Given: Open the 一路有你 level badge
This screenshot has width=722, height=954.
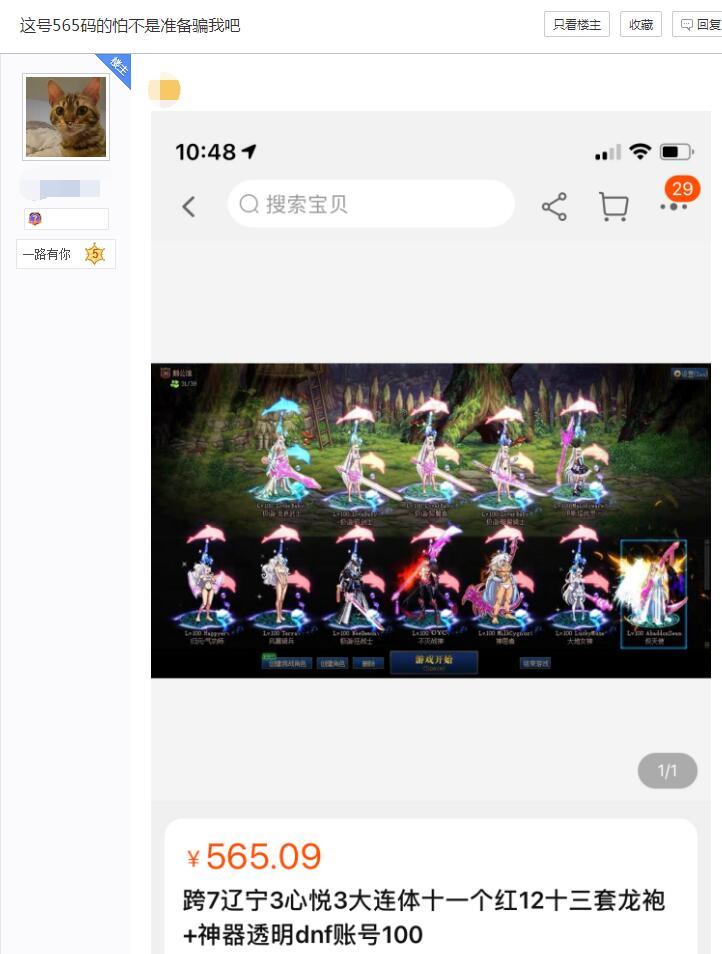Looking at the screenshot, I should (66, 254).
